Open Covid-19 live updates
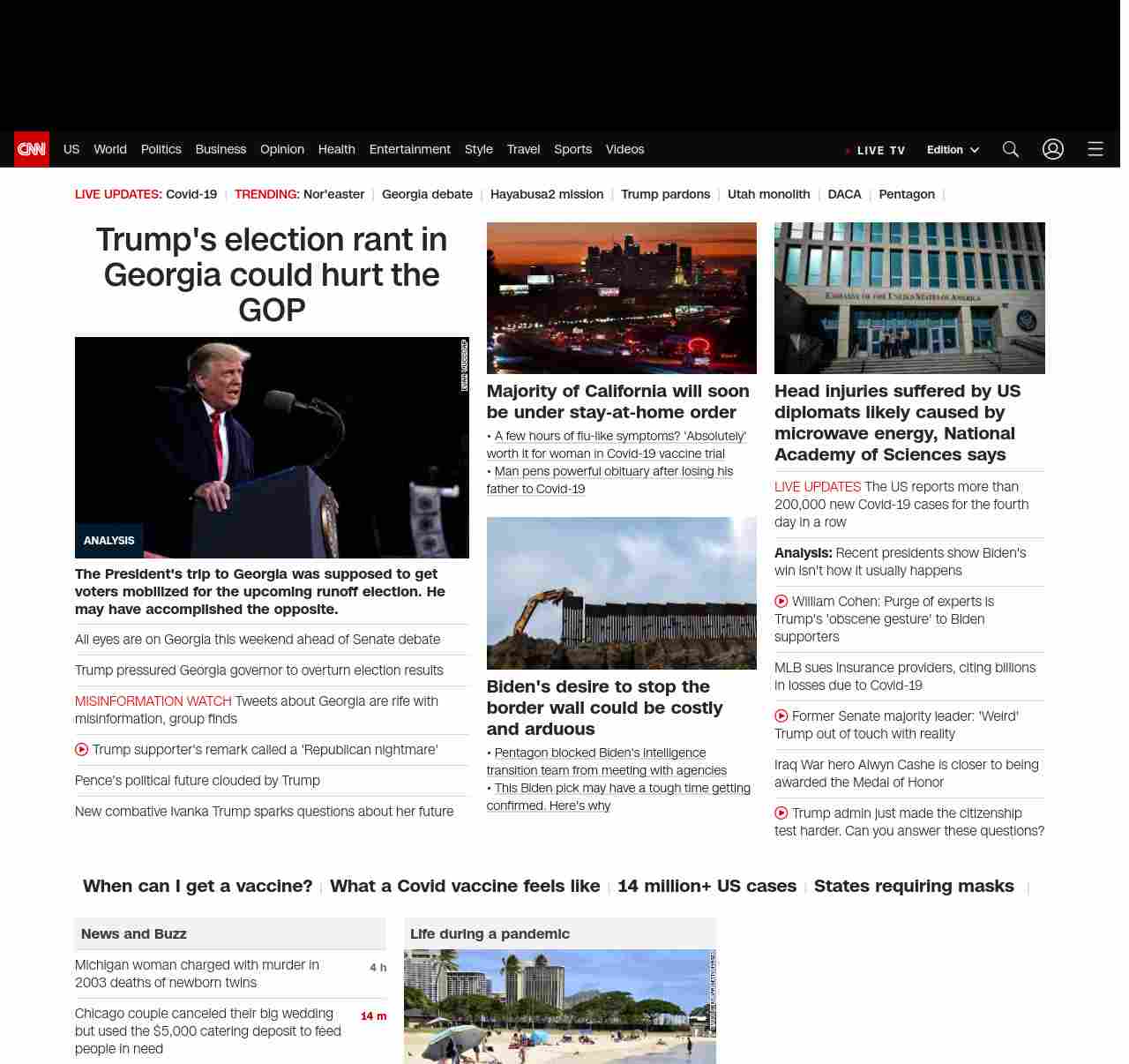1129x1064 pixels. 191,194
